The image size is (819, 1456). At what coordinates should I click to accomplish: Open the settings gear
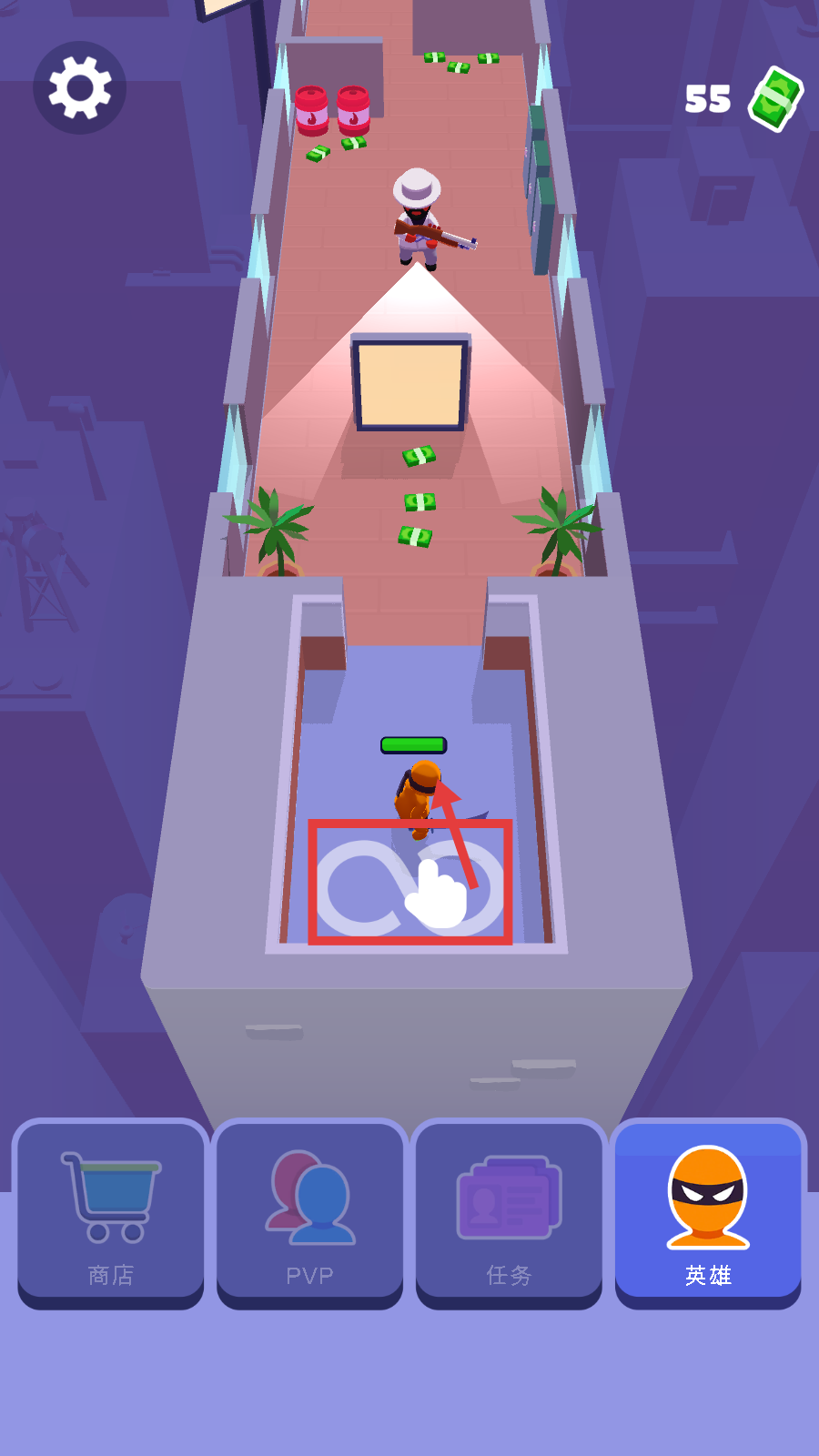pos(80,88)
